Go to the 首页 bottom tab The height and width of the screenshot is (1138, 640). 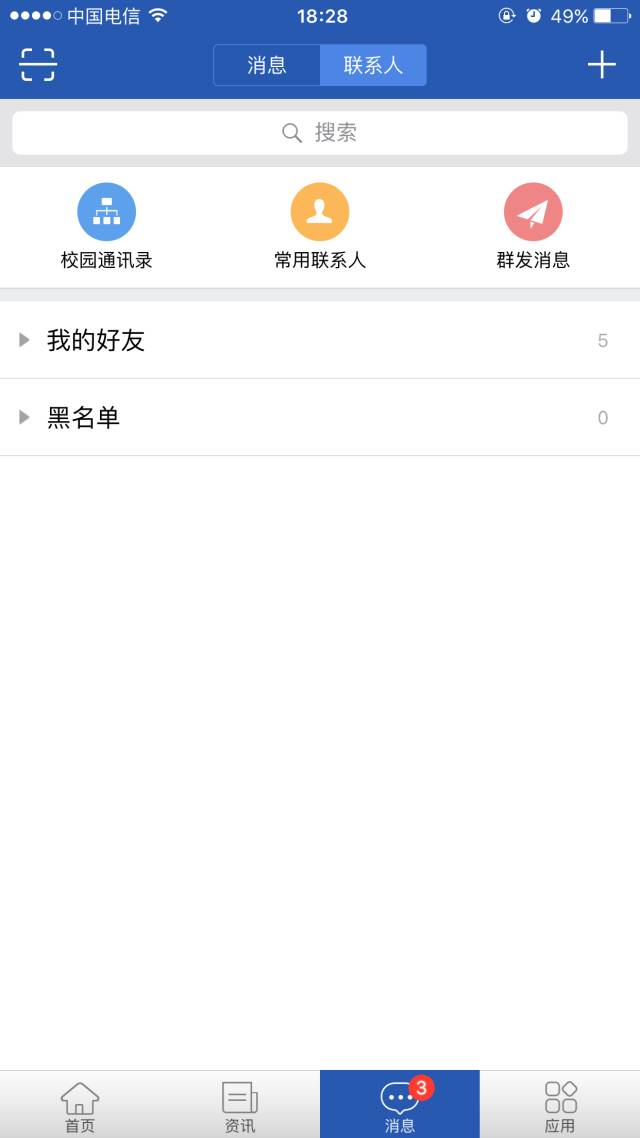click(x=80, y=1105)
